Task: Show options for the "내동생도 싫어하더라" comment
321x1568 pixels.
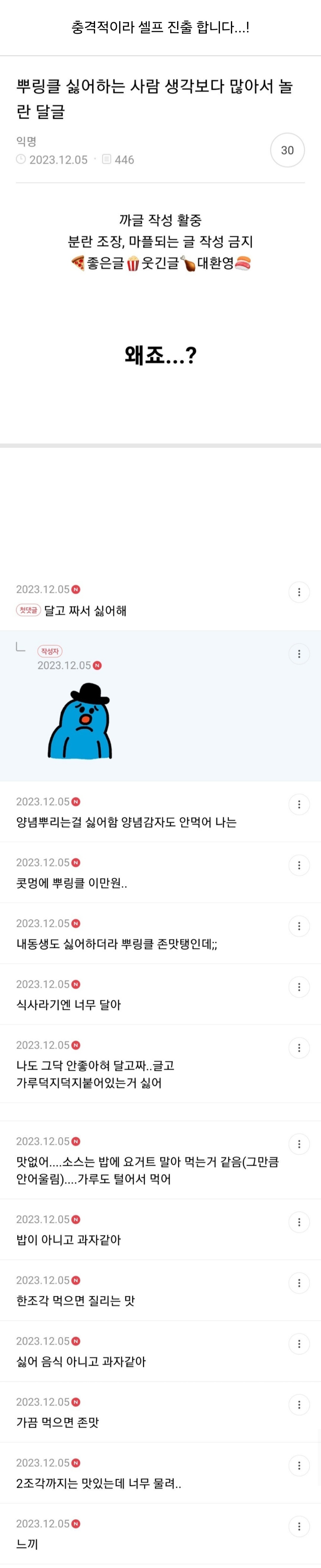Action: 298,926
